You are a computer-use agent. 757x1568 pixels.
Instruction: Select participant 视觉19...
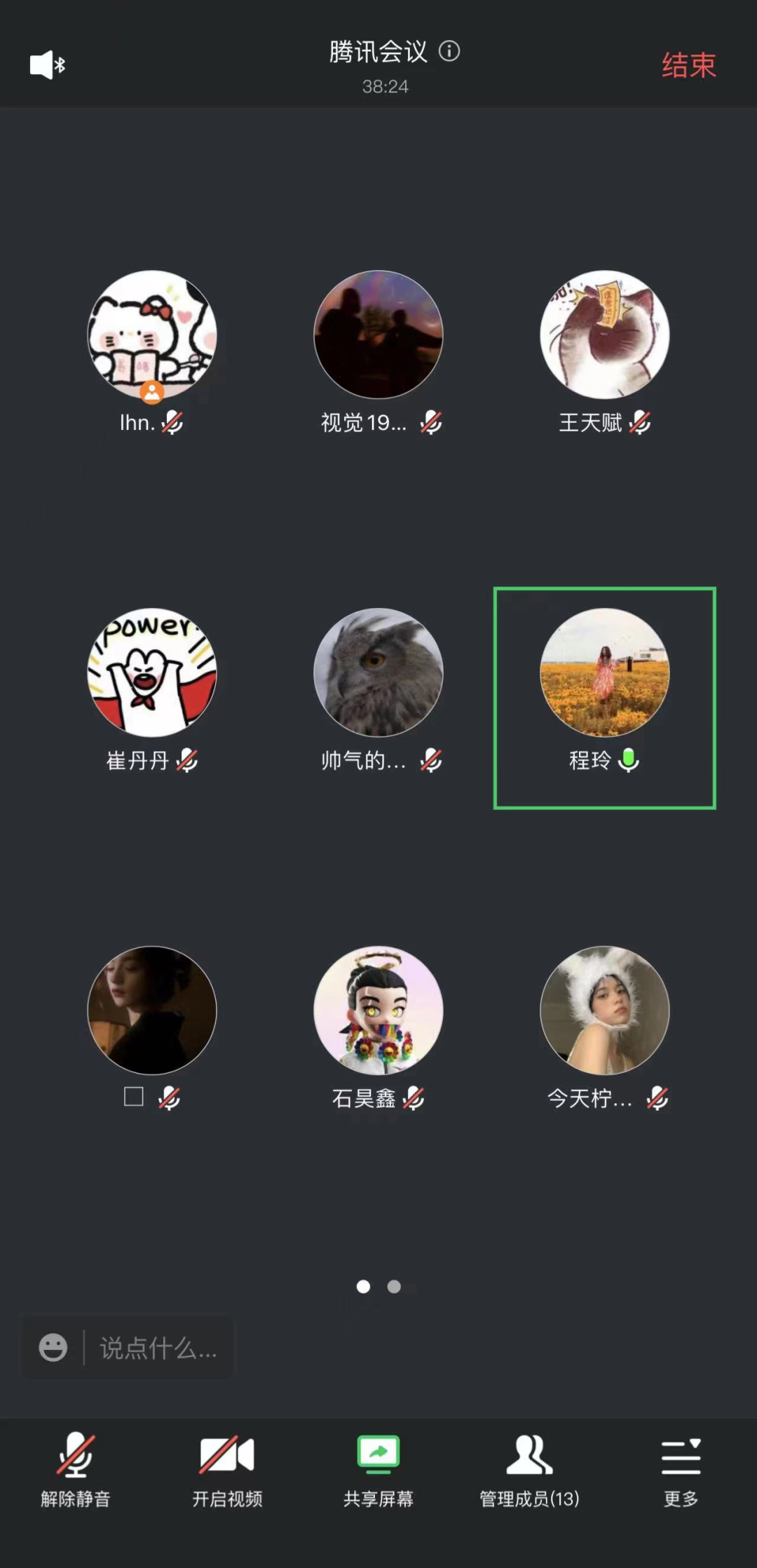[x=378, y=335]
